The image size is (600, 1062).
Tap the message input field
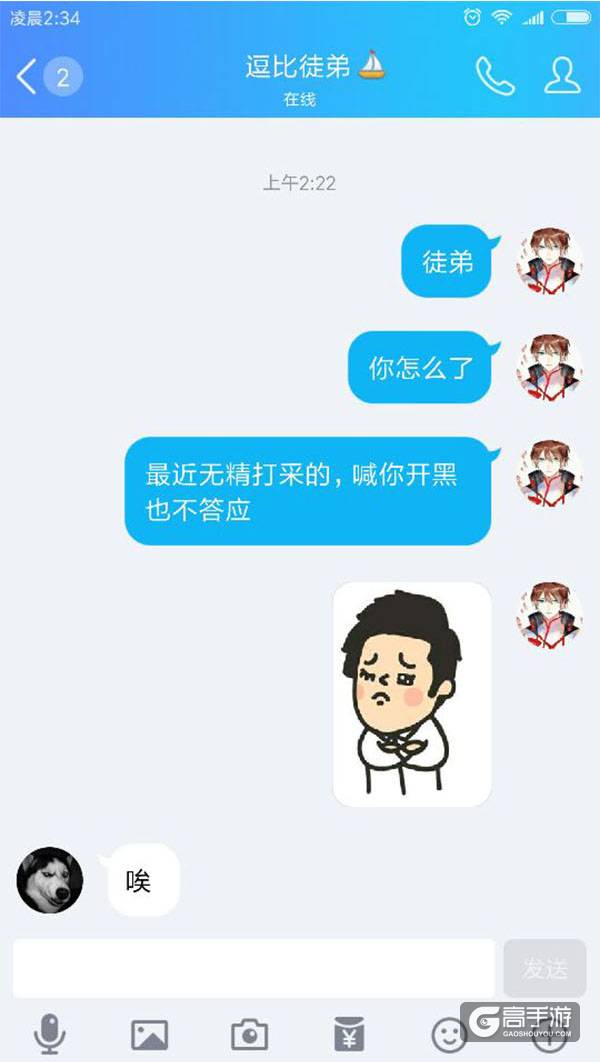pos(253,968)
